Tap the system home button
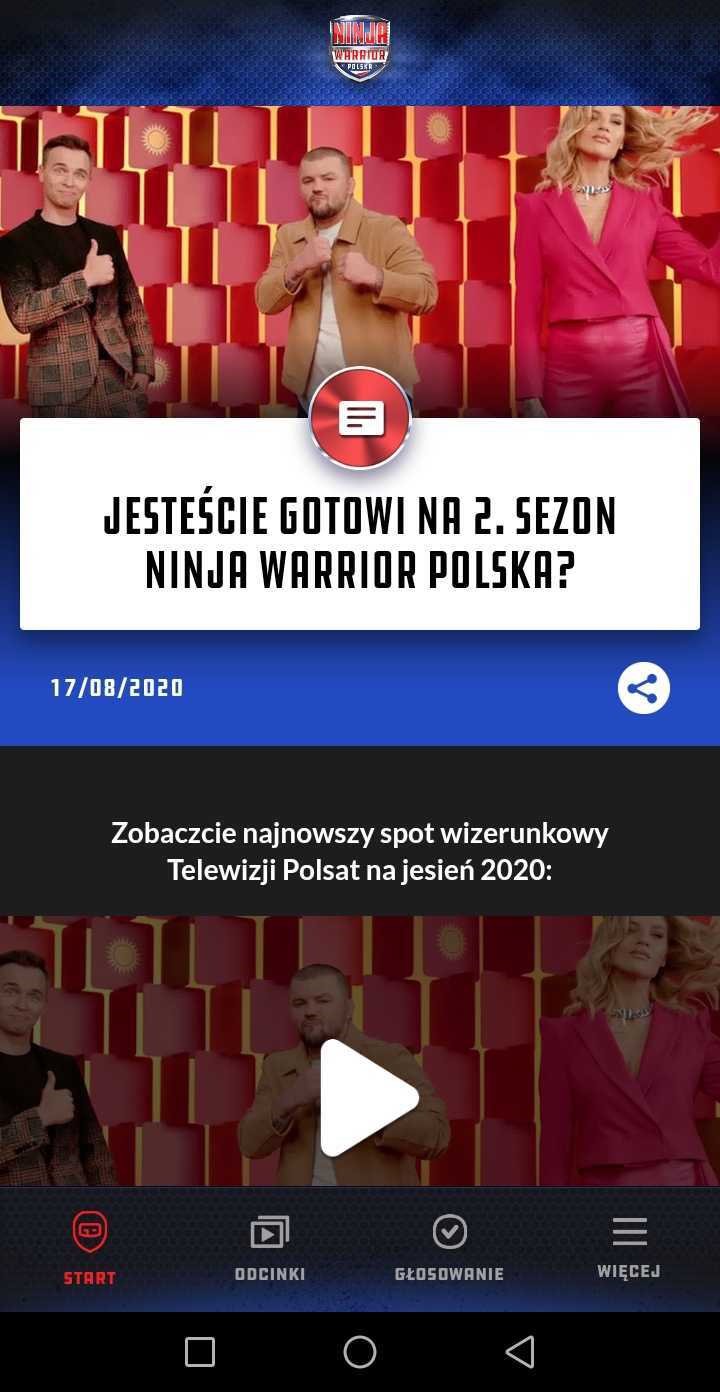This screenshot has height=1392, width=720. (x=360, y=1352)
